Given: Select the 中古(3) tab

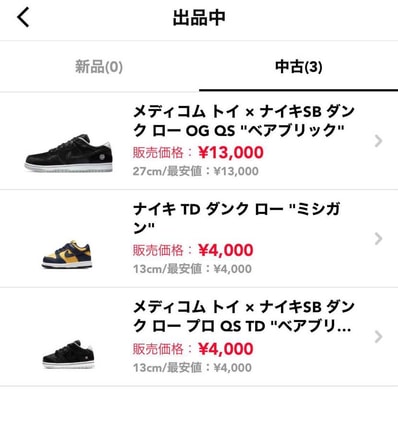Looking at the screenshot, I should pos(298,67).
